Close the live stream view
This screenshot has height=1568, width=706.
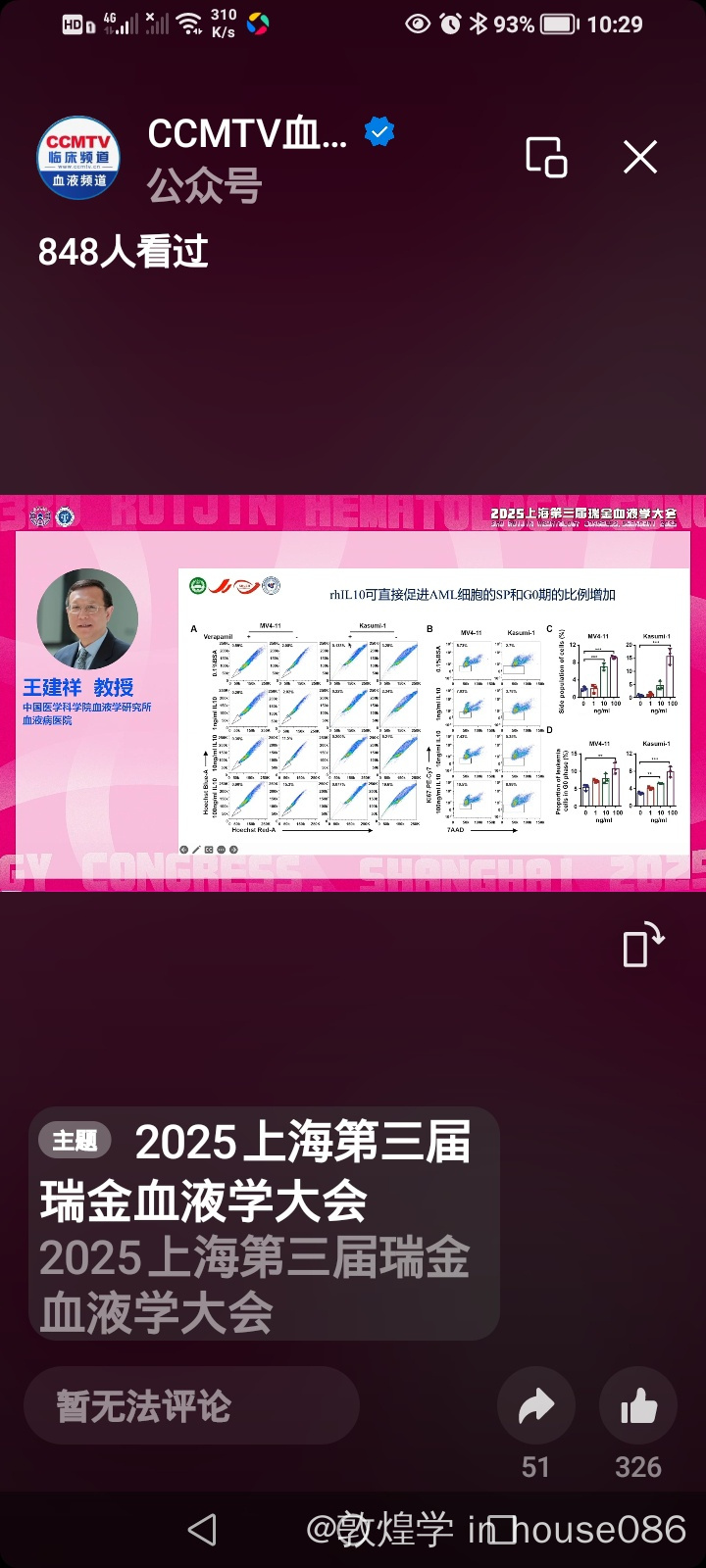pos(640,157)
